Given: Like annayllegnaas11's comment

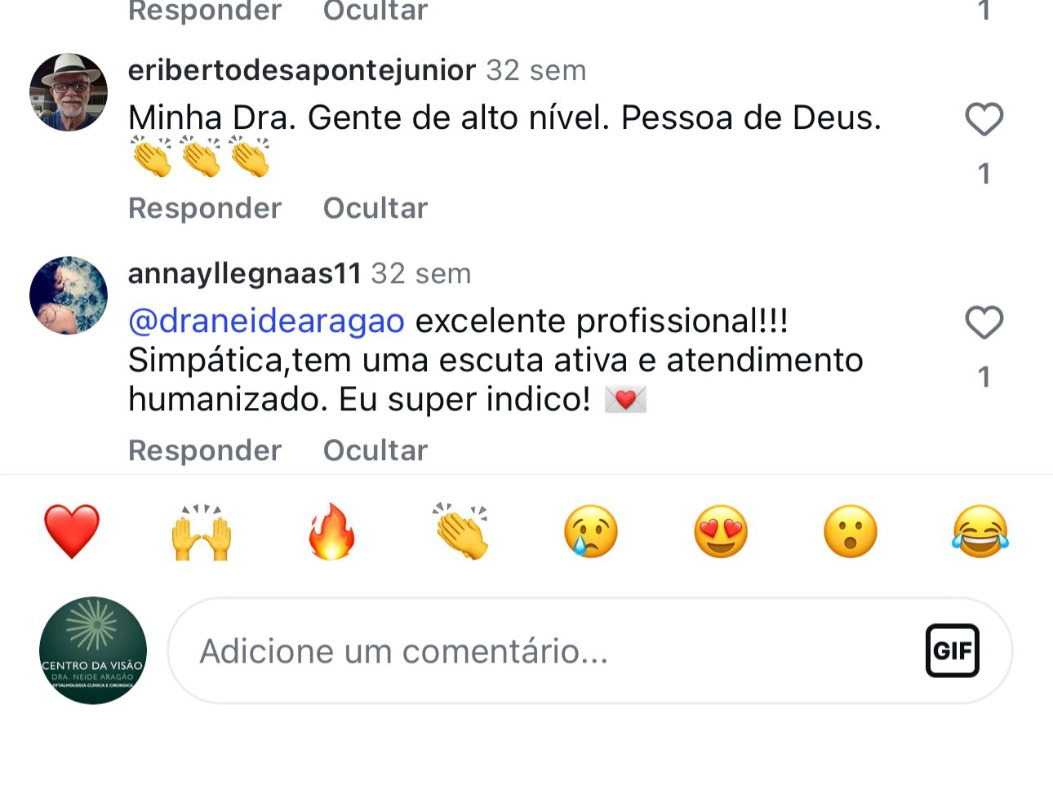Looking at the screenshot, I should pyautogui.click(x=984, y=323).
